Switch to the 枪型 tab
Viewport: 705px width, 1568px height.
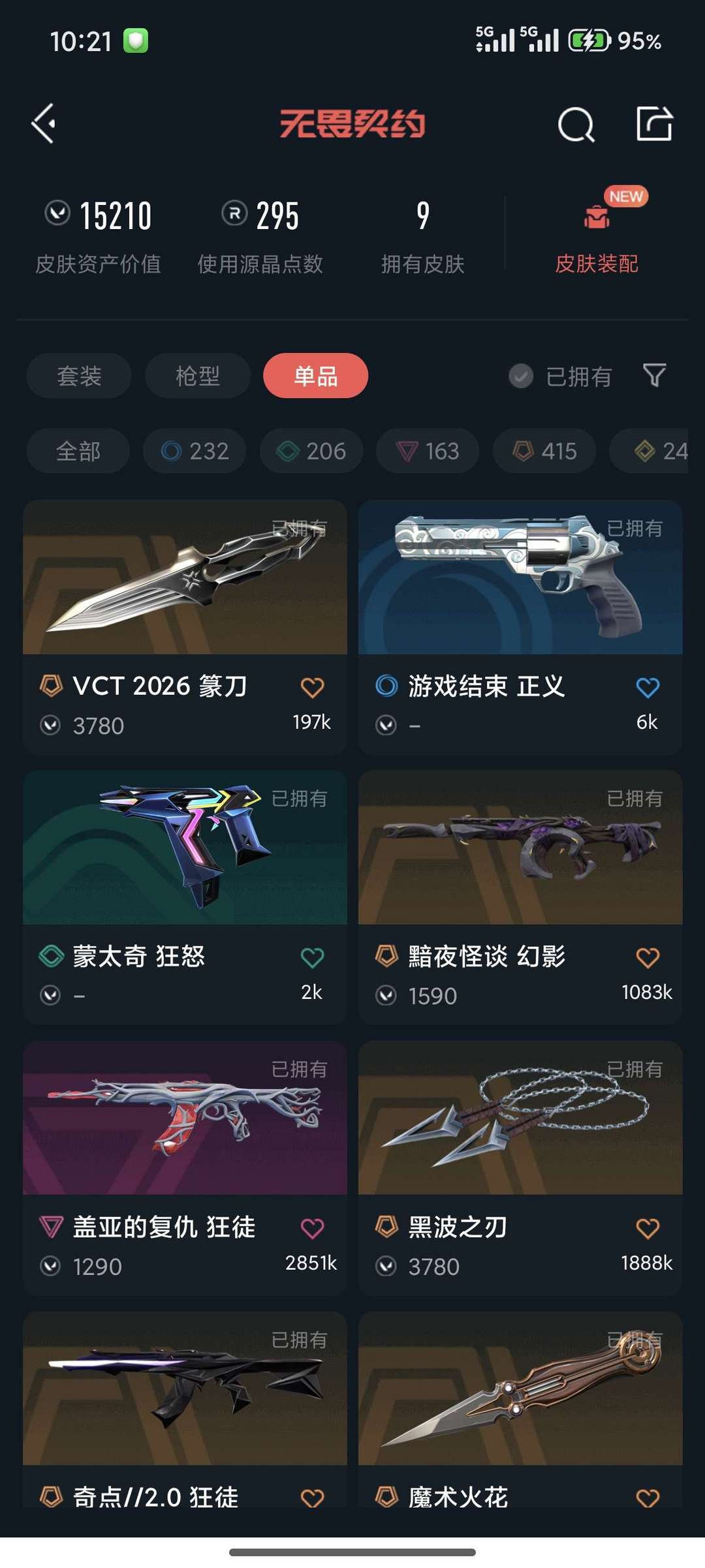tap(196, 376)
